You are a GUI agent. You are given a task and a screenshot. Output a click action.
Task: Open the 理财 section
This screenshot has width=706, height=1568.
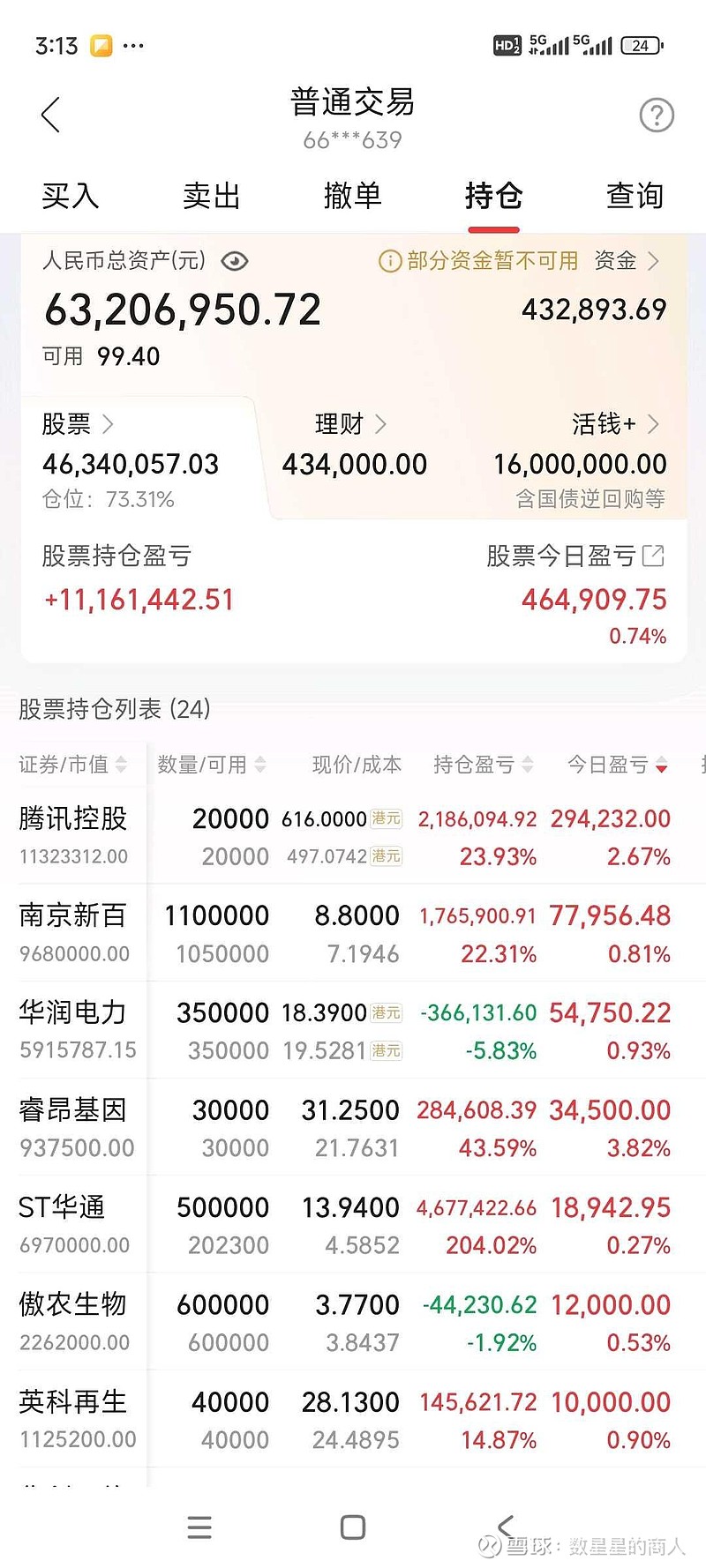(x=351, y=424)
